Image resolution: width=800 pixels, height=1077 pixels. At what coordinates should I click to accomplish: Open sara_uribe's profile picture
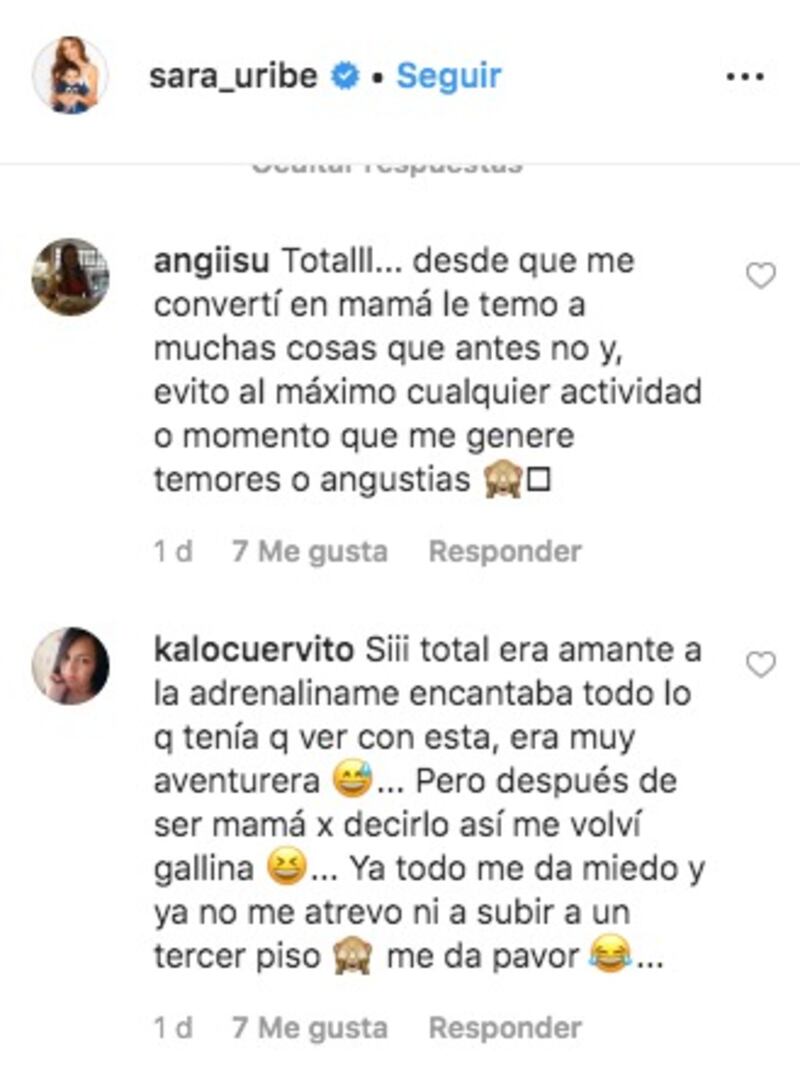70,76
